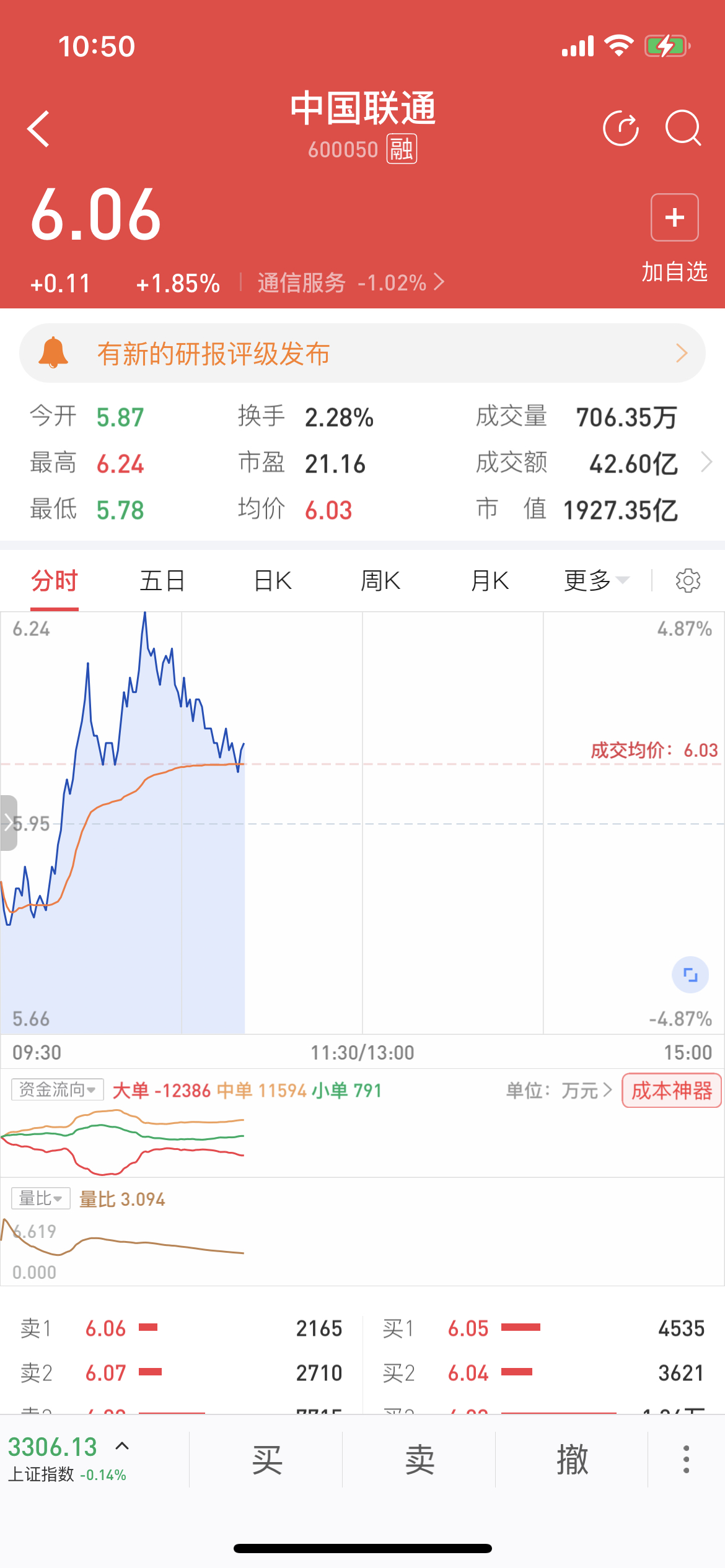Tap the 买 button to buy

[266, 1460]
